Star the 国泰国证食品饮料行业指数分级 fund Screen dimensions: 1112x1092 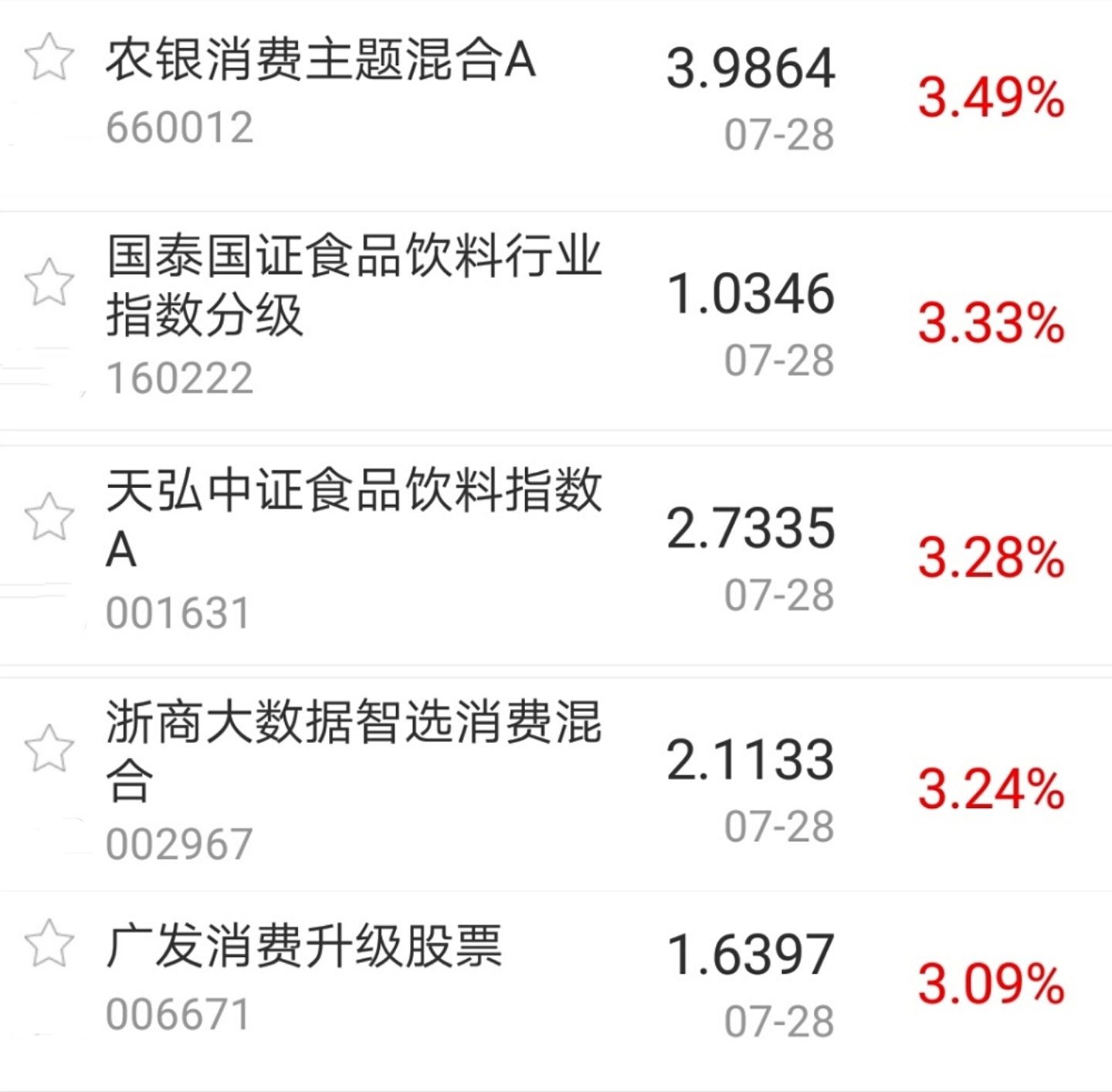tap(49, 282)
